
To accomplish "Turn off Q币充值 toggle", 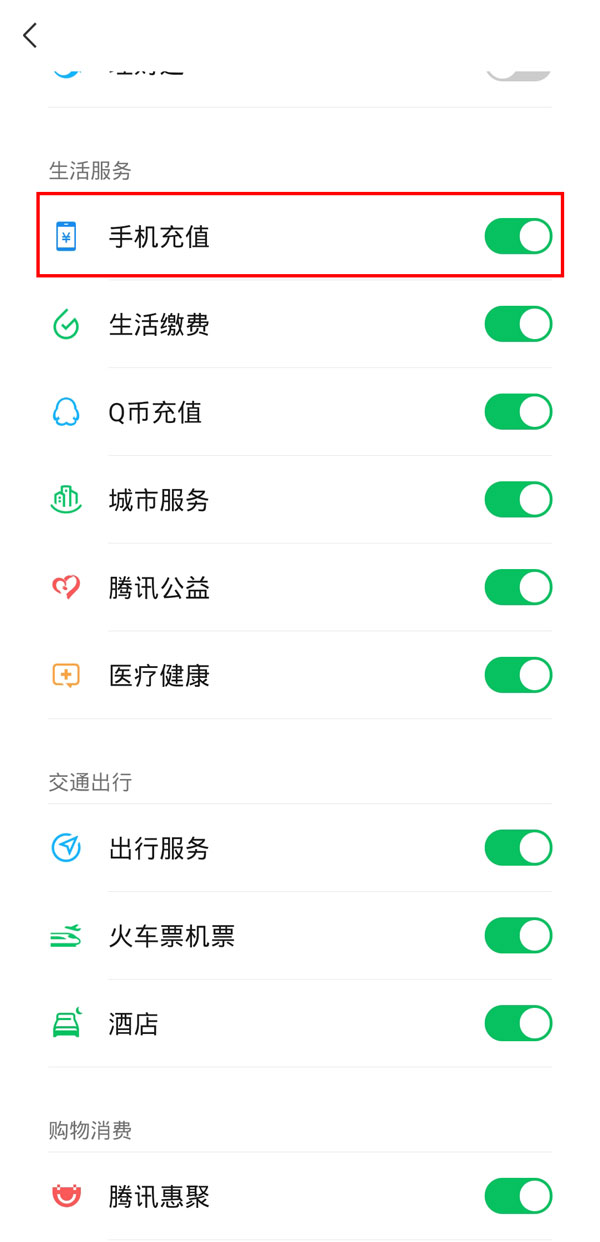I will [x=518, y=412].
